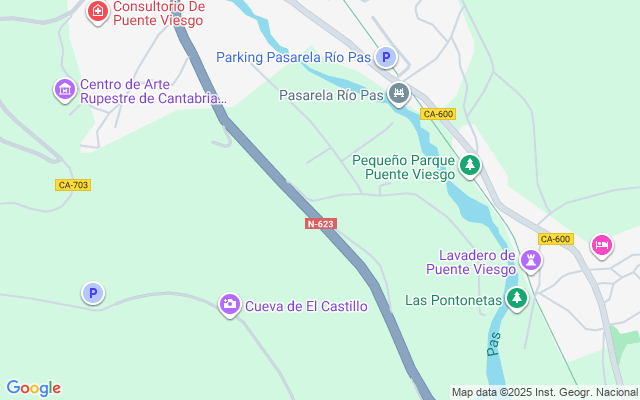Select Pequeño Parque Puente Viesgo park pin
The height and width of the screenshot is (400, 640).
(470, 166)
